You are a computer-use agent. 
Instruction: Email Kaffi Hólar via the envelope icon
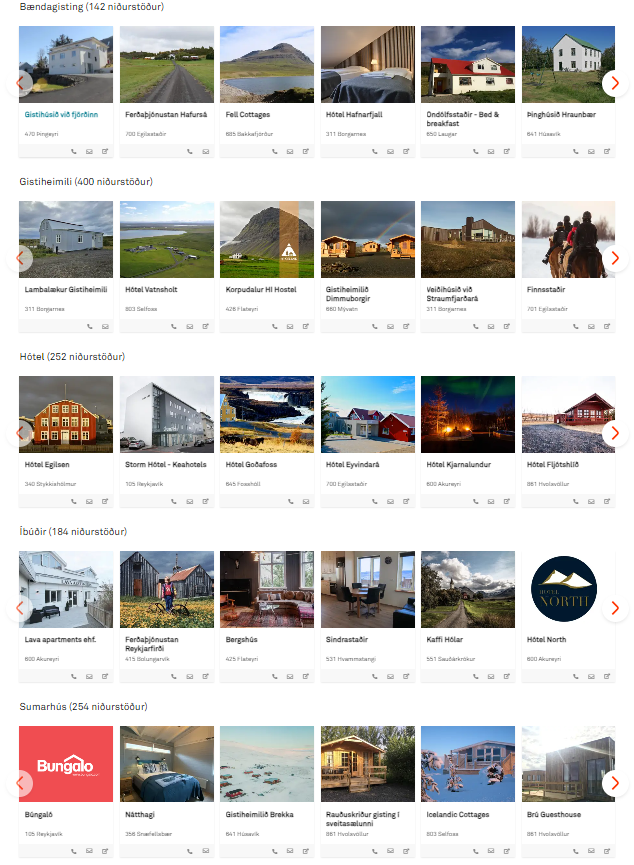click(x=490, y=676)
